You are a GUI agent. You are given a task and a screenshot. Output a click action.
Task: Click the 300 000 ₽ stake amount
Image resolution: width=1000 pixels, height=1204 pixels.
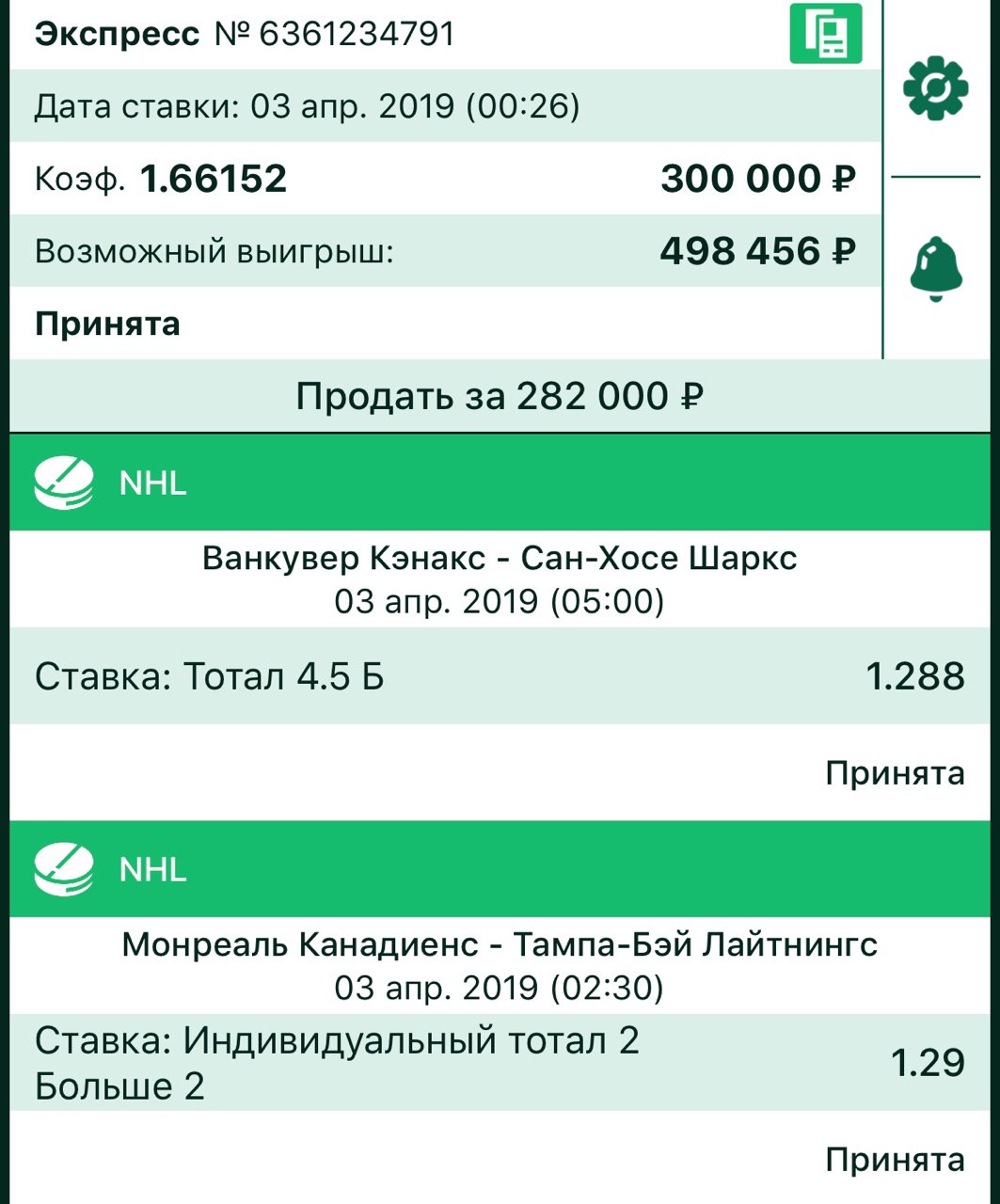[759, 178]
